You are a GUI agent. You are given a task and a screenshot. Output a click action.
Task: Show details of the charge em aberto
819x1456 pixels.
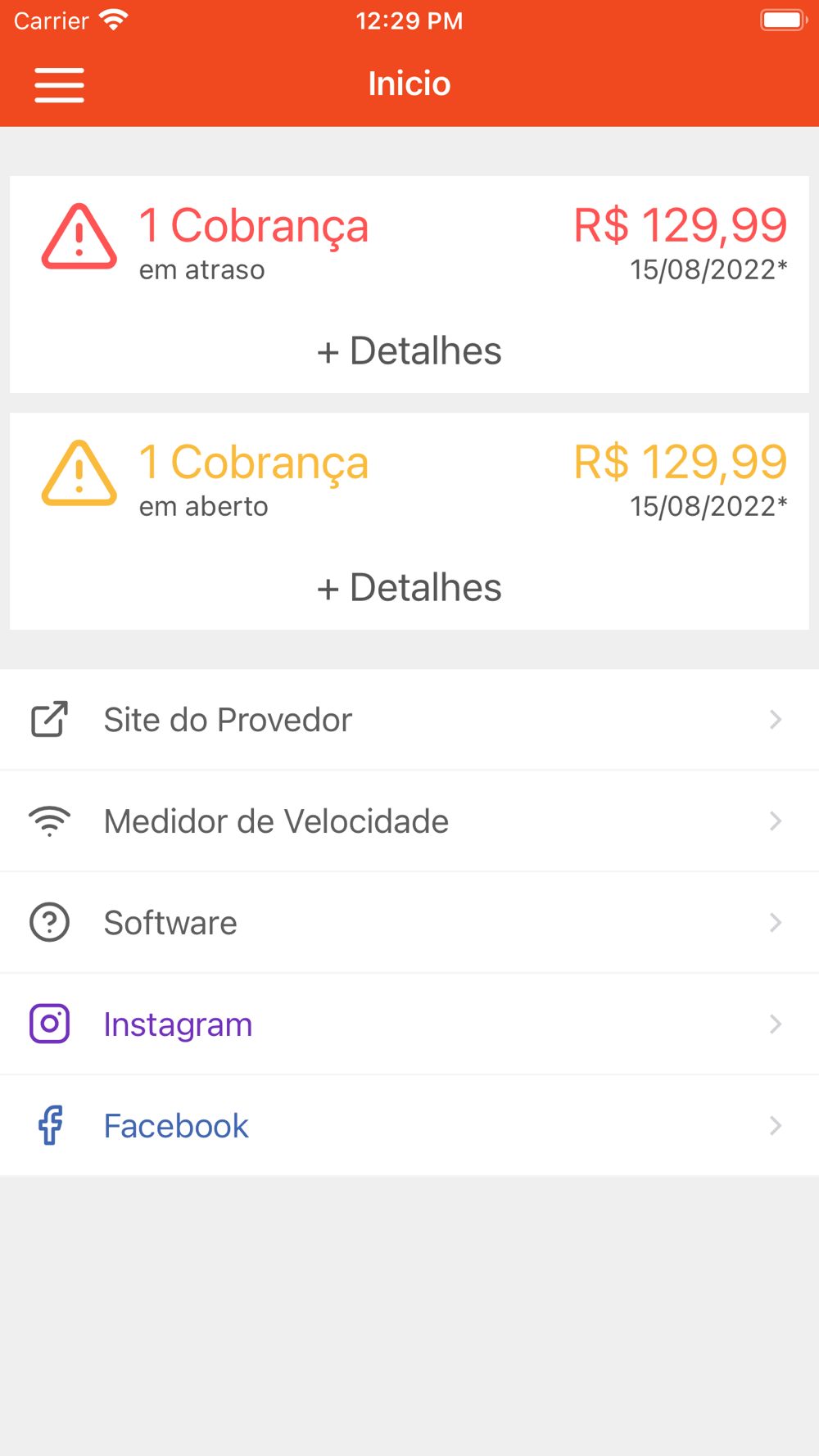[409, 588]
